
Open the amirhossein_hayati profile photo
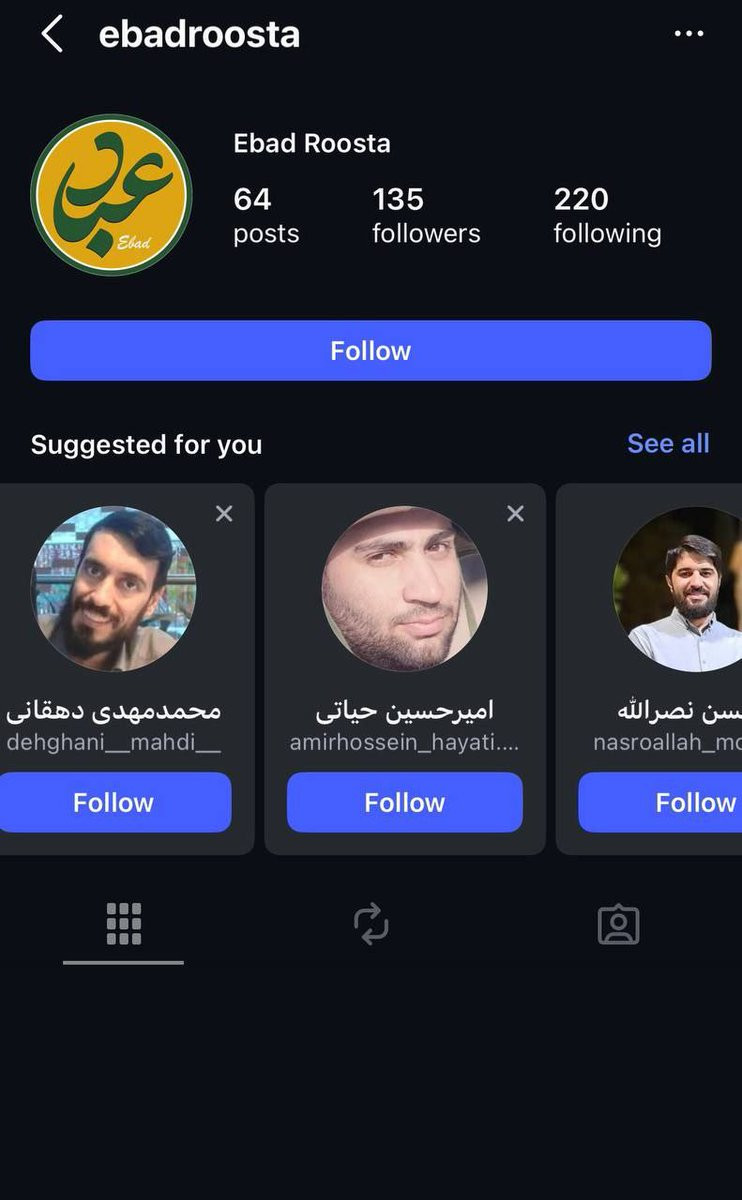coord(405,589)
